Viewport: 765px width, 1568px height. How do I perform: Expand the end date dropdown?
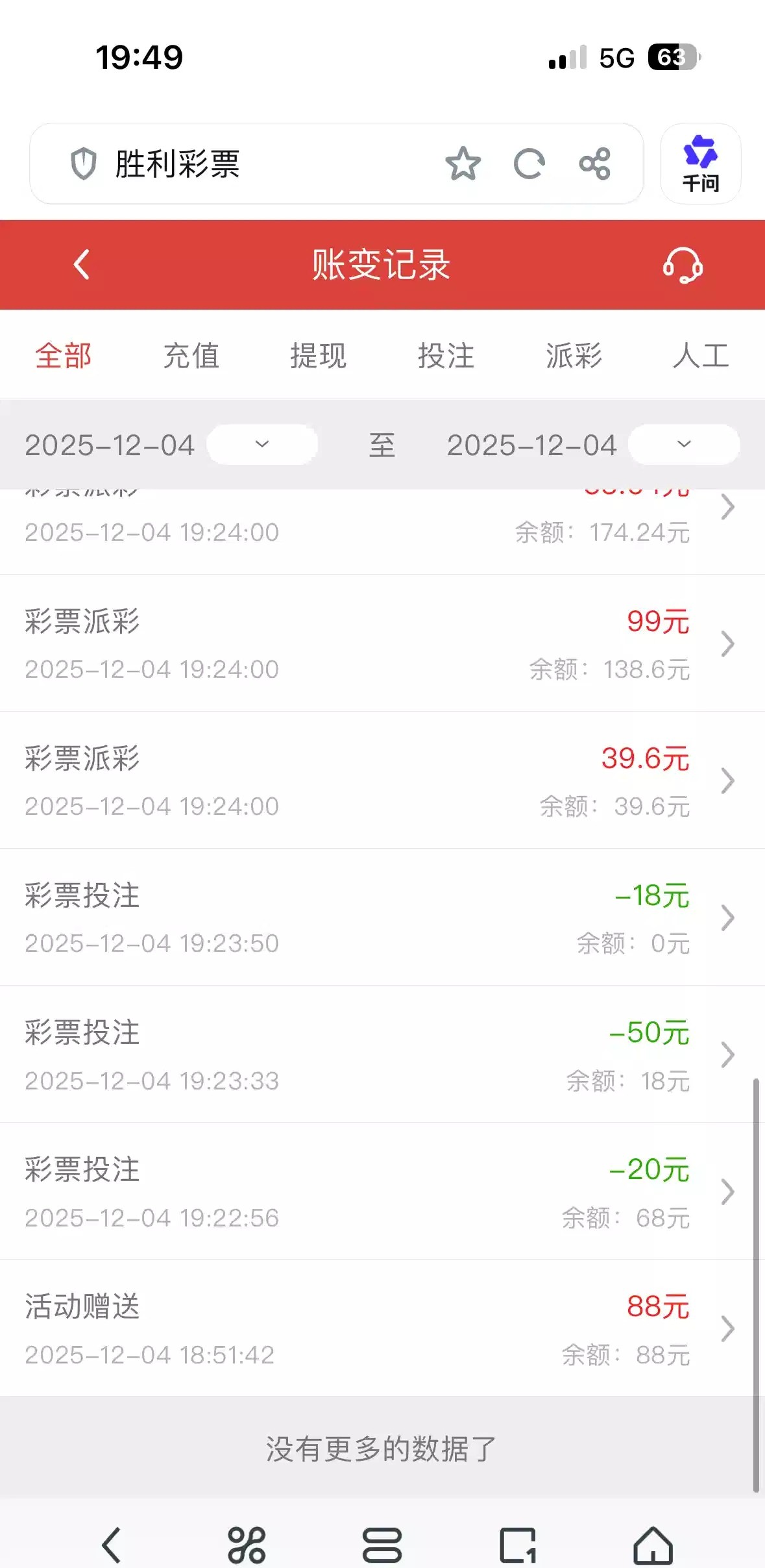coord(683,445)
